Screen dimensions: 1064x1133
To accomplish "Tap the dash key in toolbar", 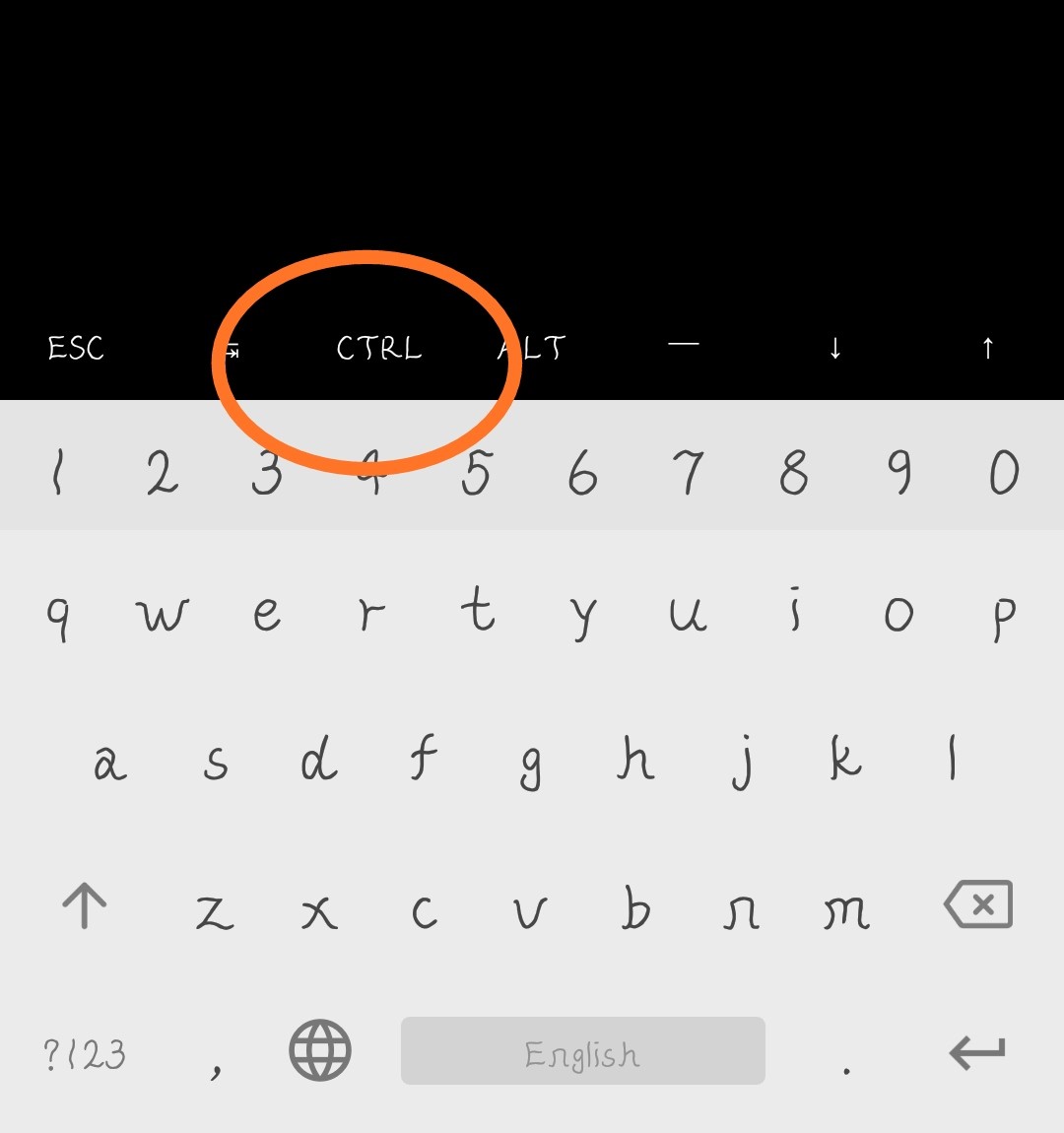I will tap(683, 345).
